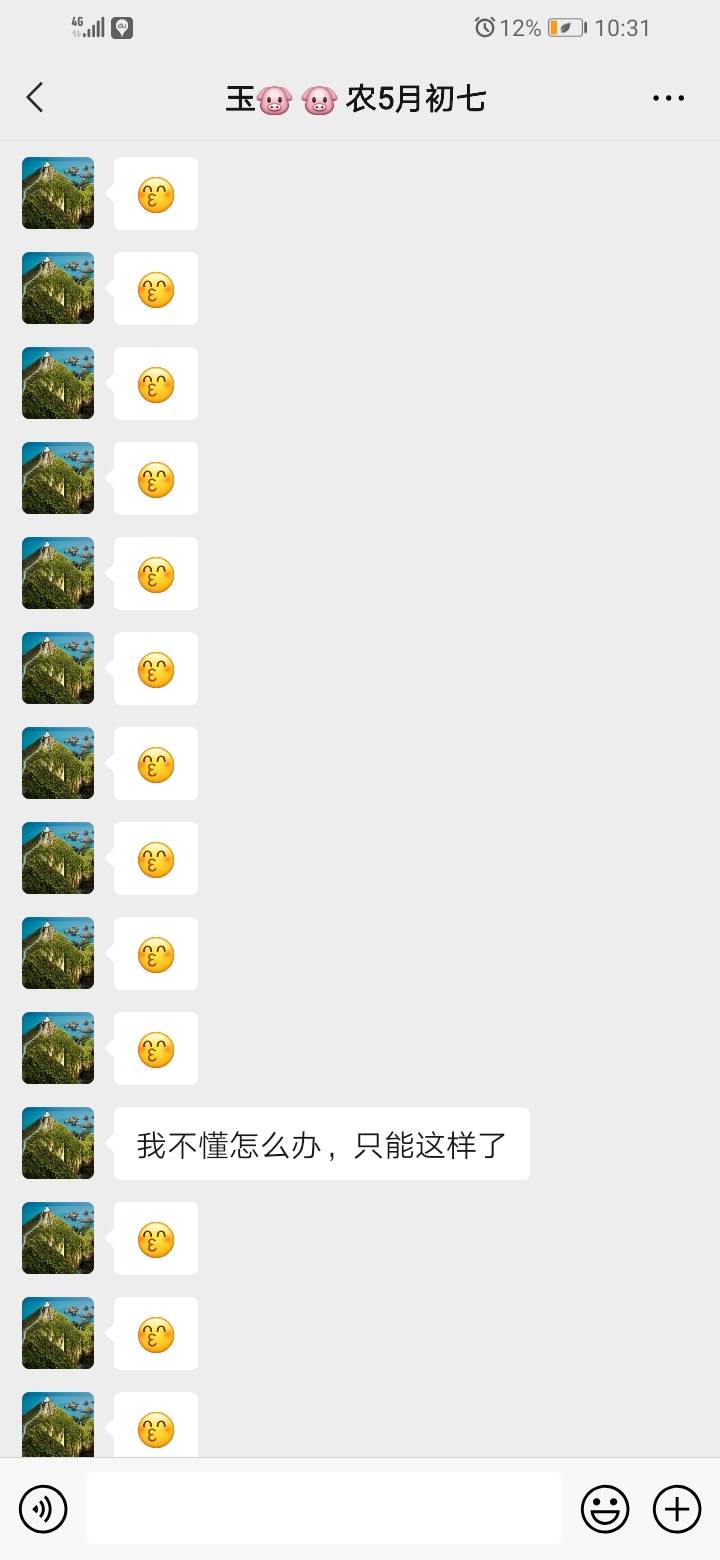
Task: Open the contact's topmost profile avatar
Action: coord(57,193)
